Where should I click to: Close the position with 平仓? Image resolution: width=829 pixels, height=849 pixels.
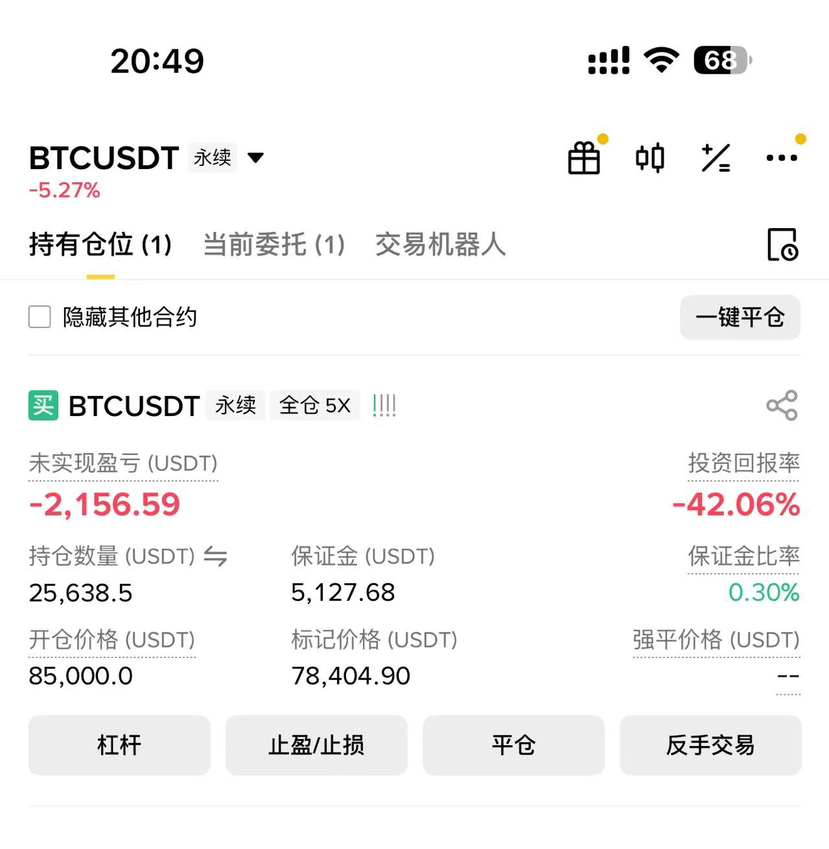(513, 745)
